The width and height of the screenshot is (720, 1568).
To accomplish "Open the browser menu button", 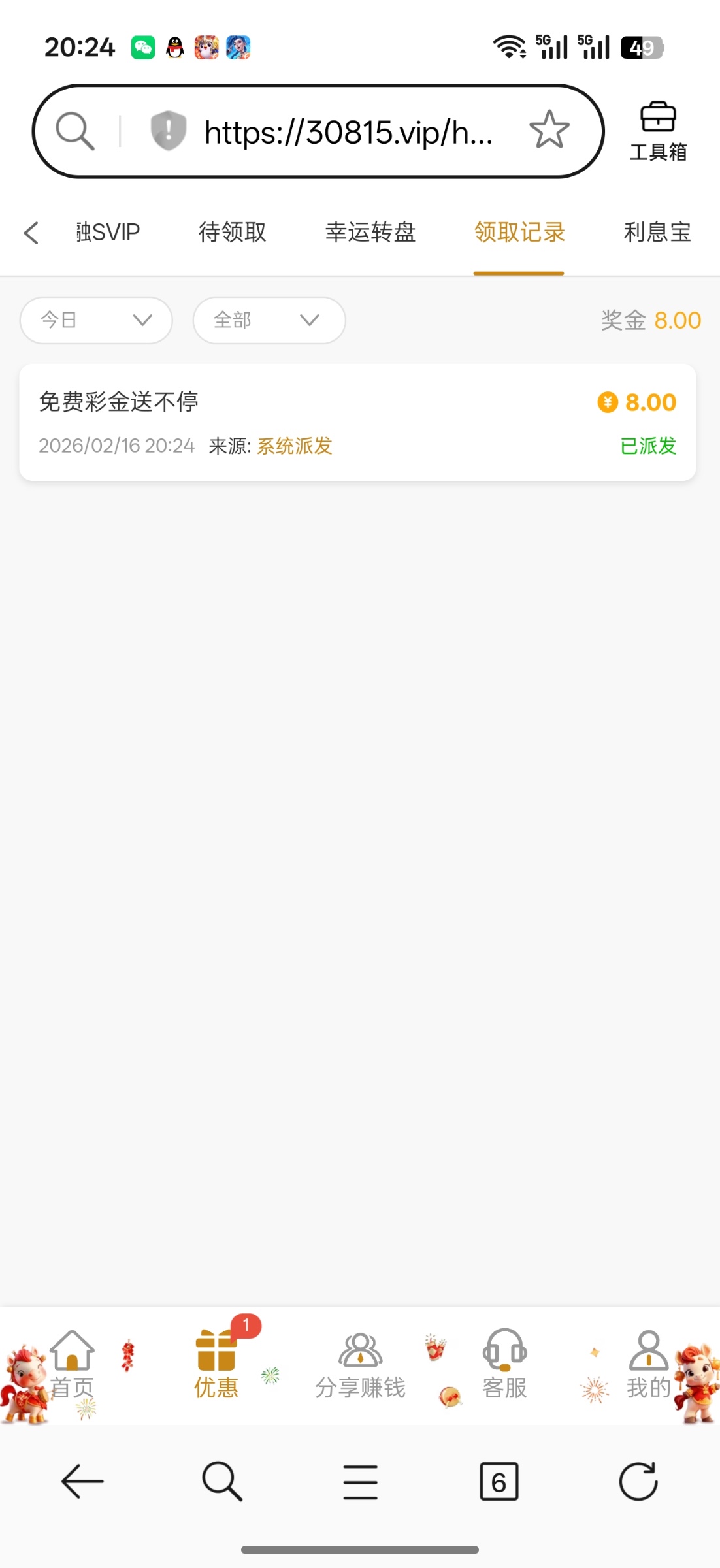I will 360,1481.
